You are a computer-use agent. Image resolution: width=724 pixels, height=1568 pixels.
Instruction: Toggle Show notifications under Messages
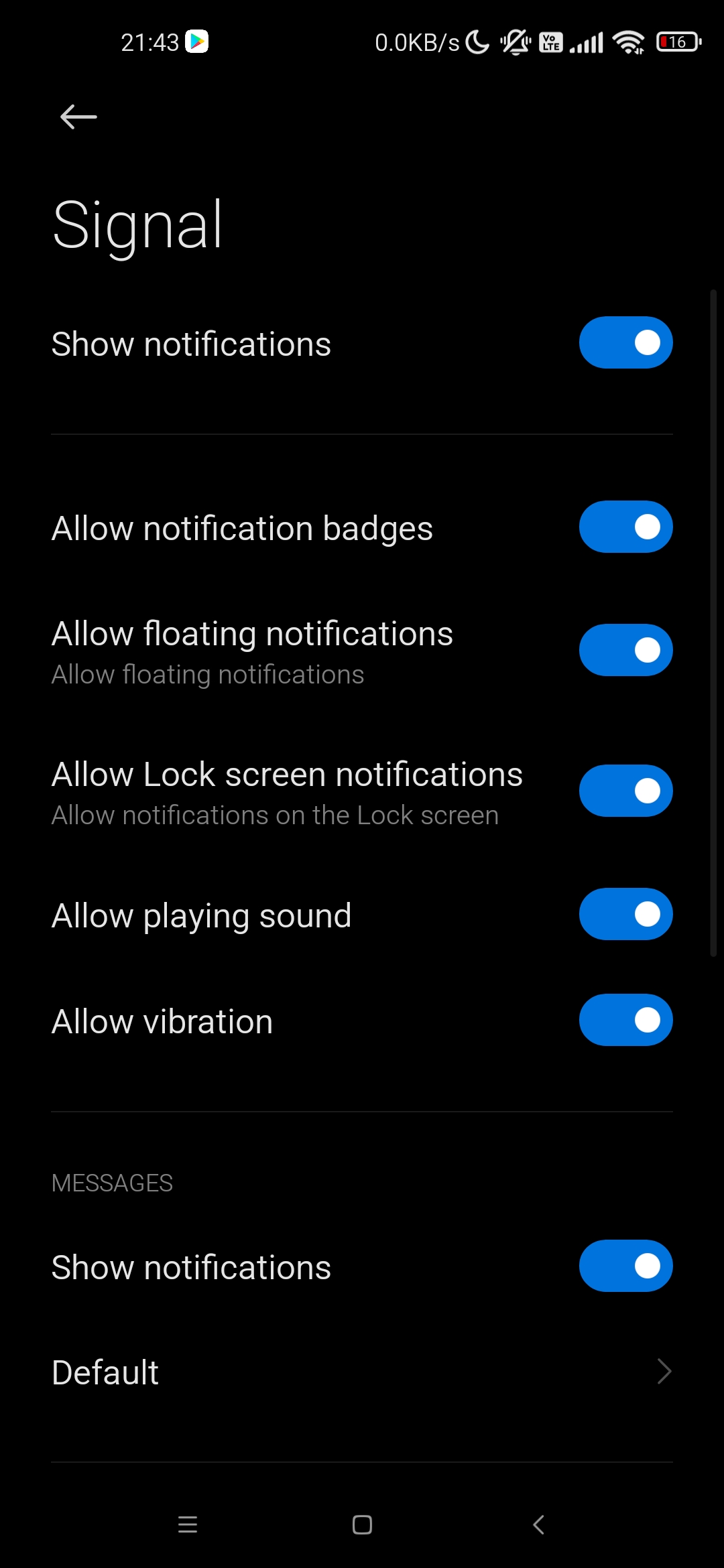(625, 1266)
